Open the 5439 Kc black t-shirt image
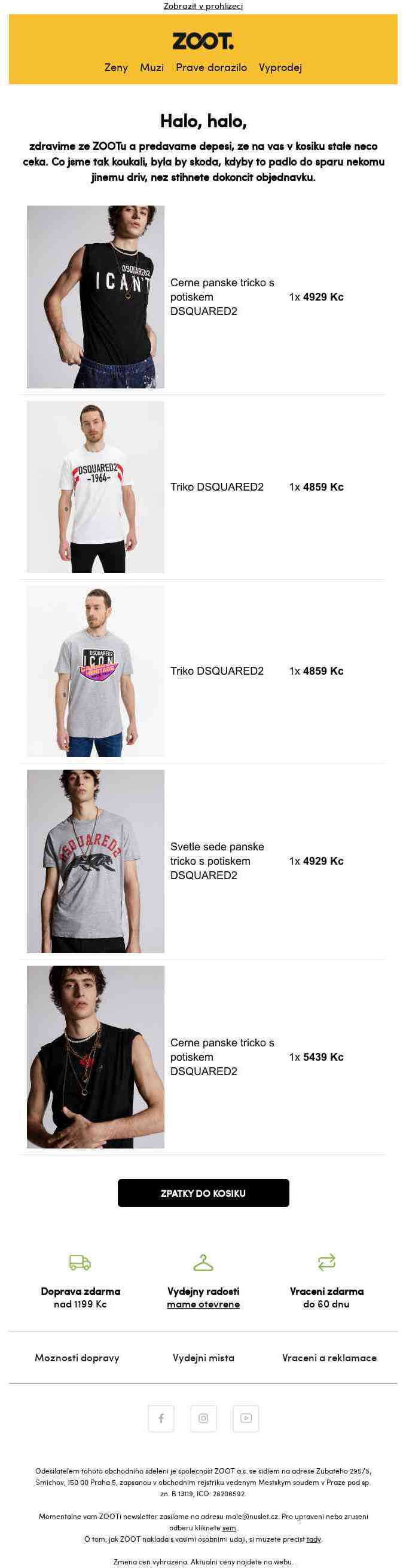 96,1056
